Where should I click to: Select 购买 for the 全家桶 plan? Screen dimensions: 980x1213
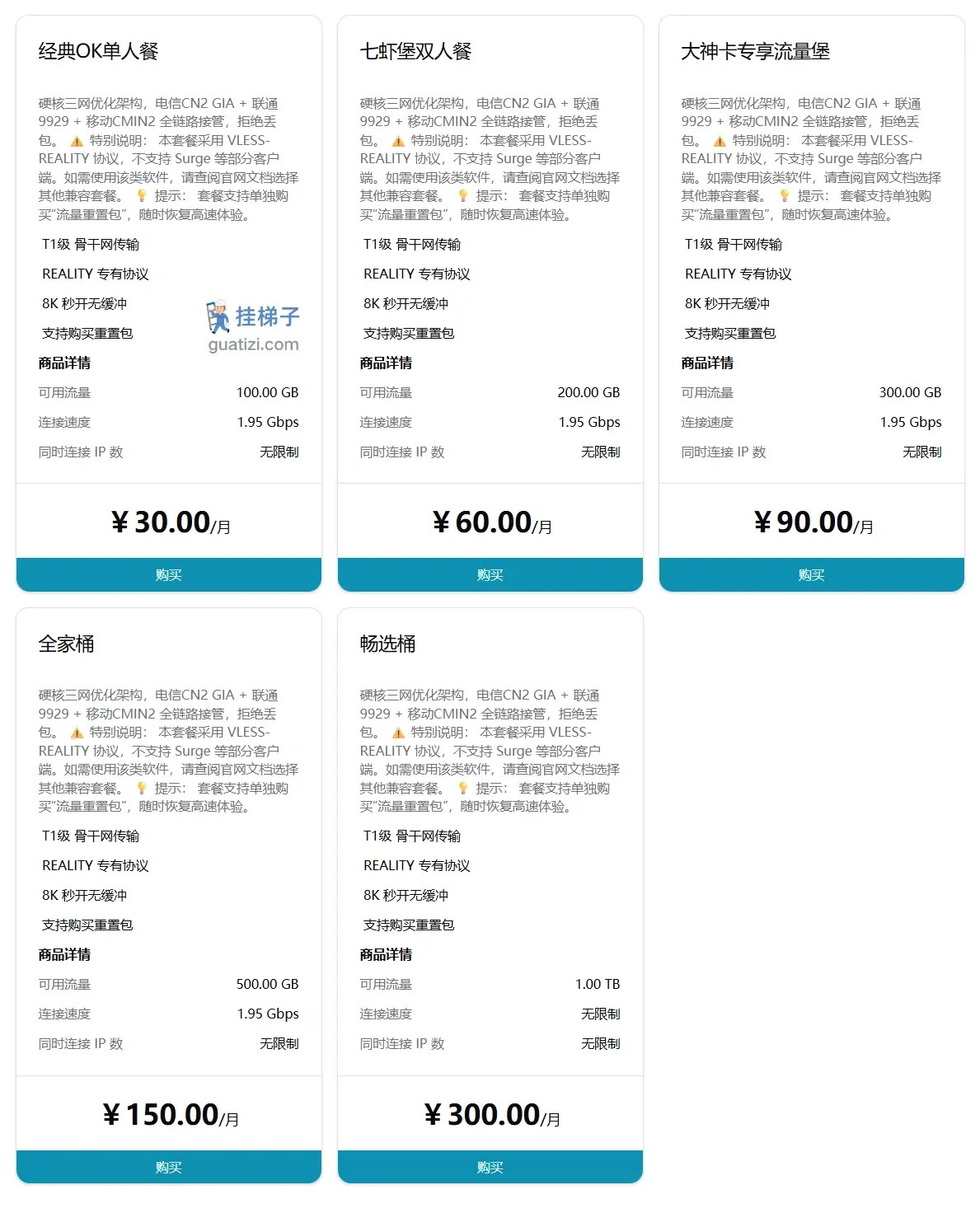[168, 1167]
